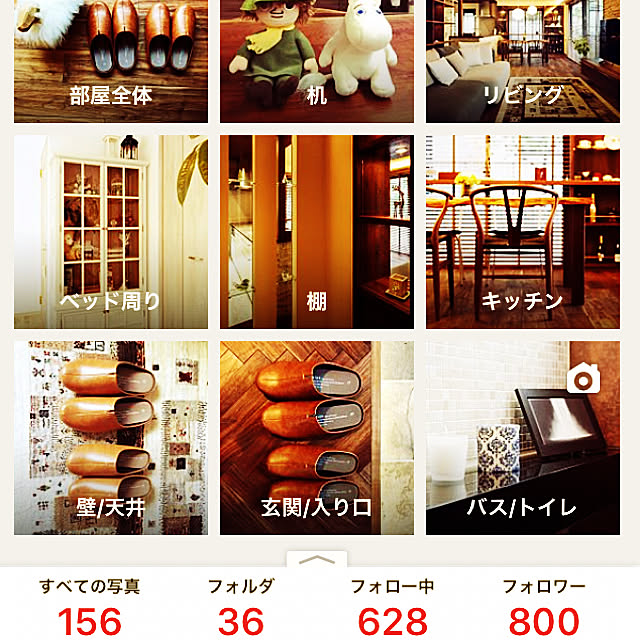Viewport: 640px width, 640px height.
Task: Show すべての写真 with 156 photos
Action: tap(90, 607)
